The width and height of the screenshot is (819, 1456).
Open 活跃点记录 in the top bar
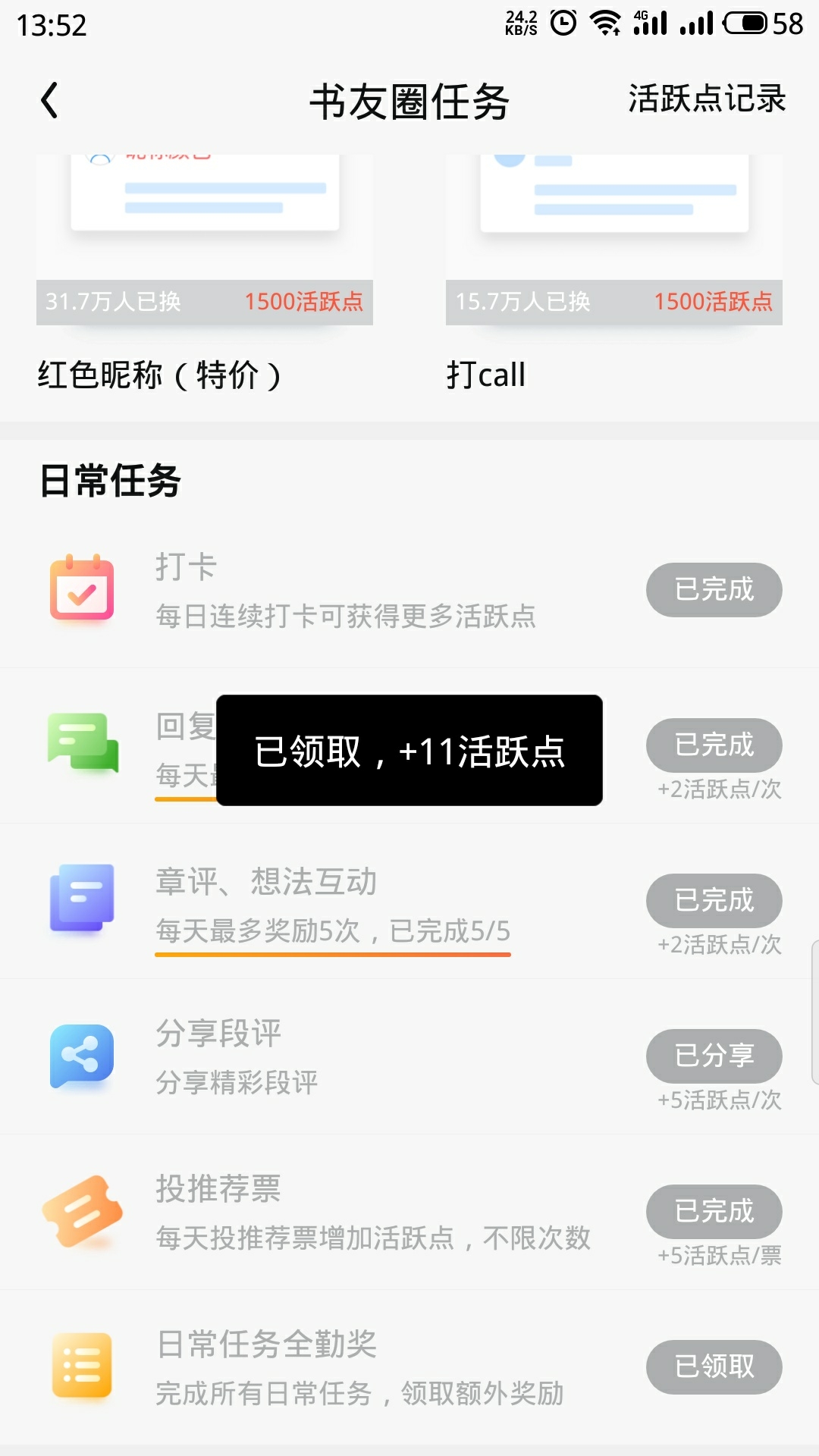point(706,99)
